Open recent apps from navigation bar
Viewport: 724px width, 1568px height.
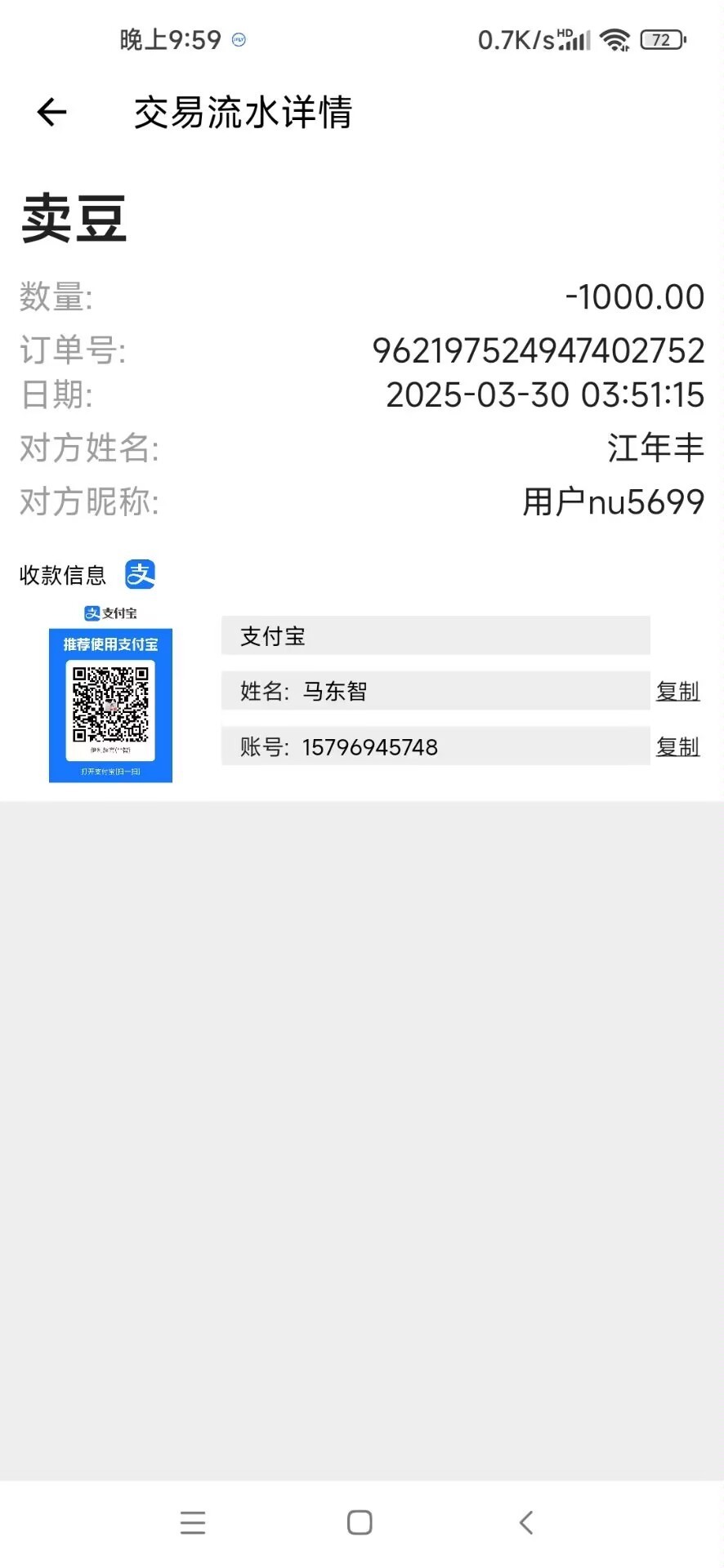tap(193, 1522)
